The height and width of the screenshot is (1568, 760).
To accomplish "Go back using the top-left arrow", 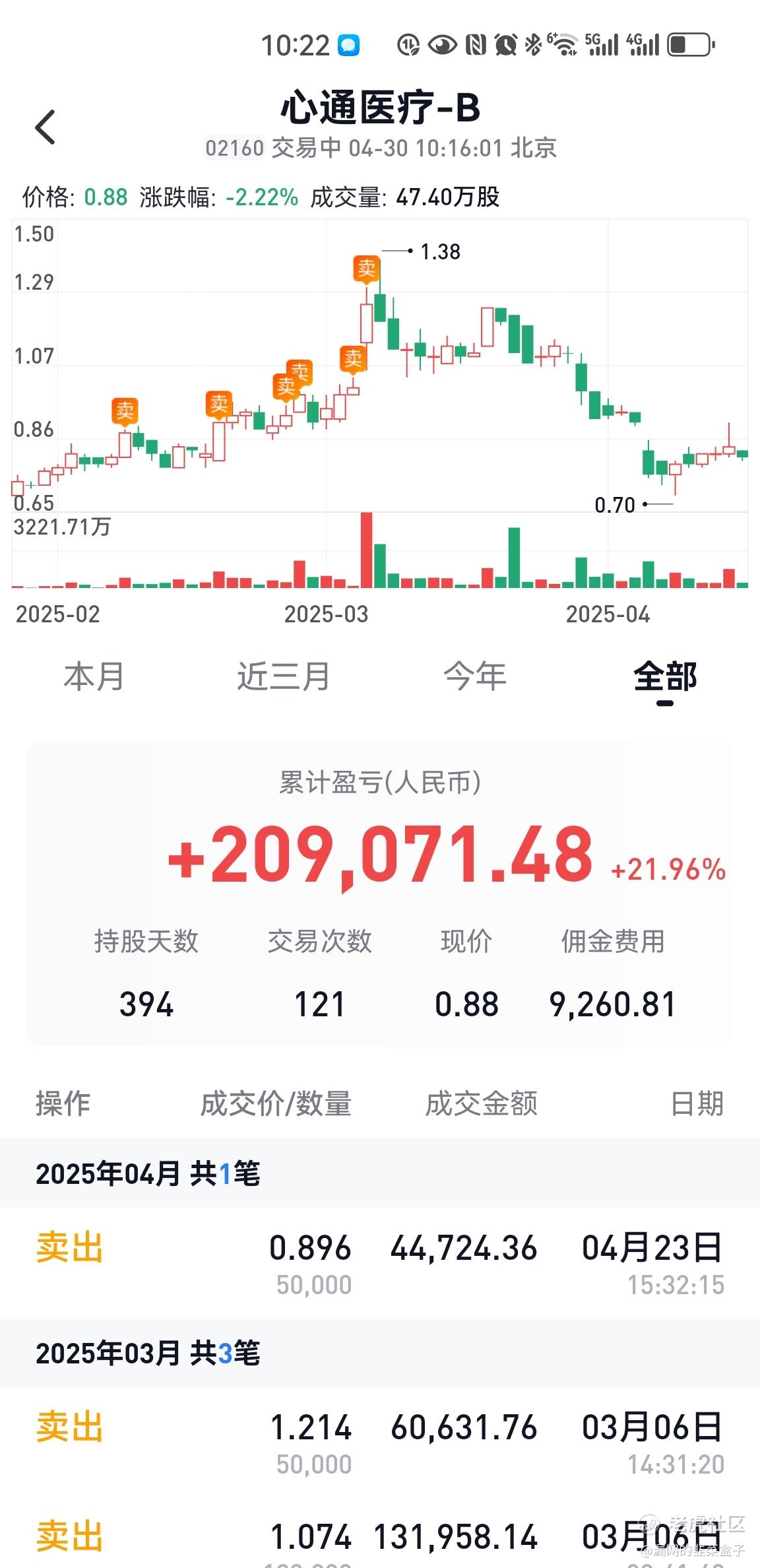I will 45,127.
